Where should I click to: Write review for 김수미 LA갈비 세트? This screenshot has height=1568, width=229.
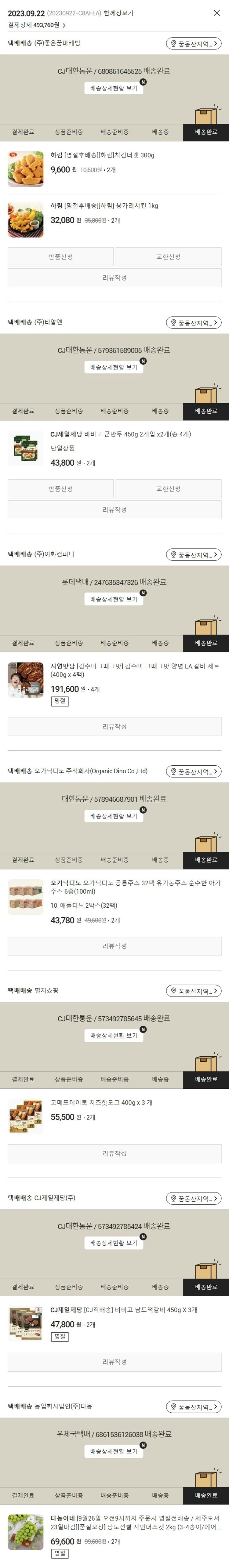(114, 726)
